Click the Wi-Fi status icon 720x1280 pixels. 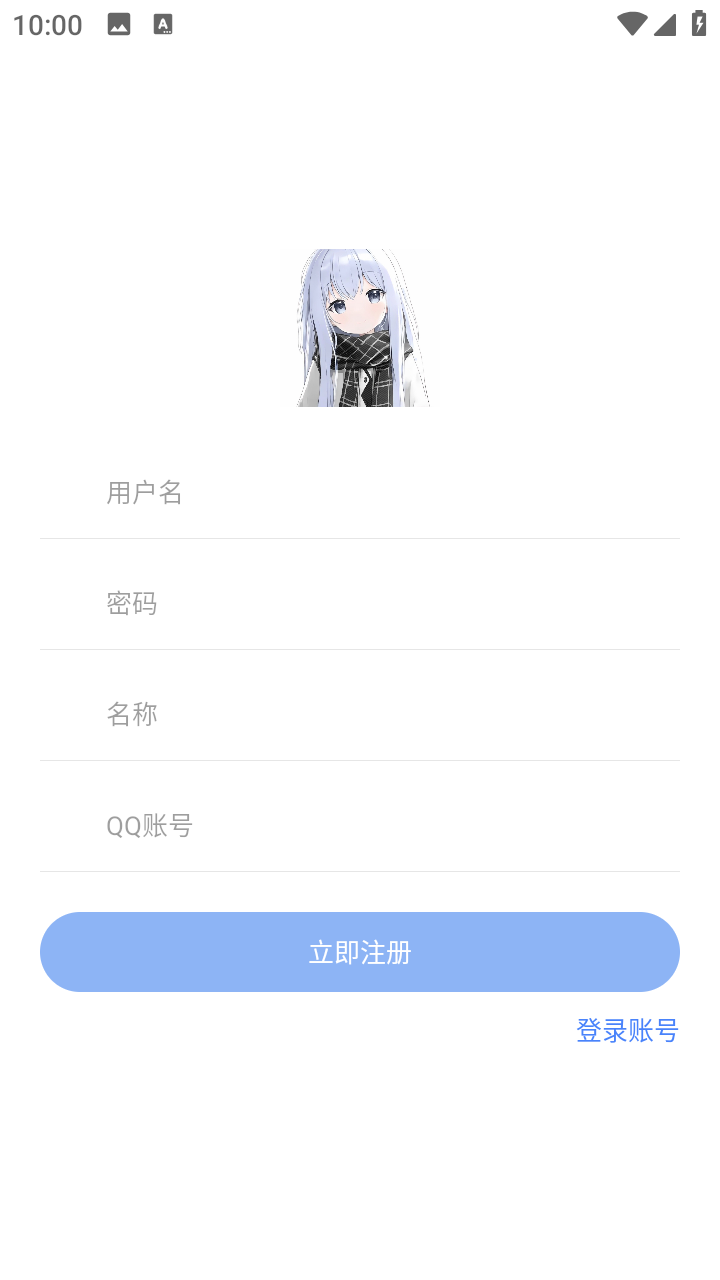[632, 25]
